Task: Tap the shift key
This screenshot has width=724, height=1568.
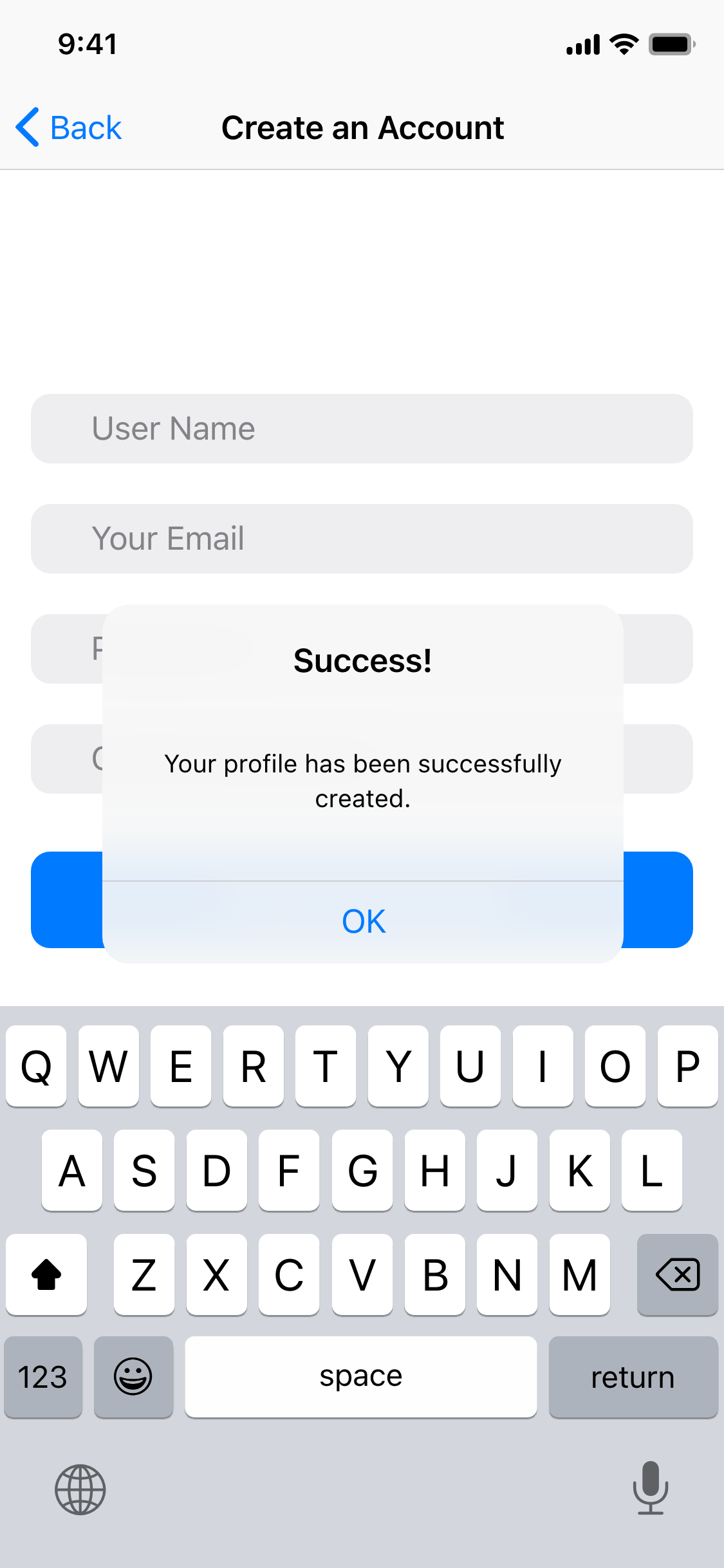Action: (46, 1274)
